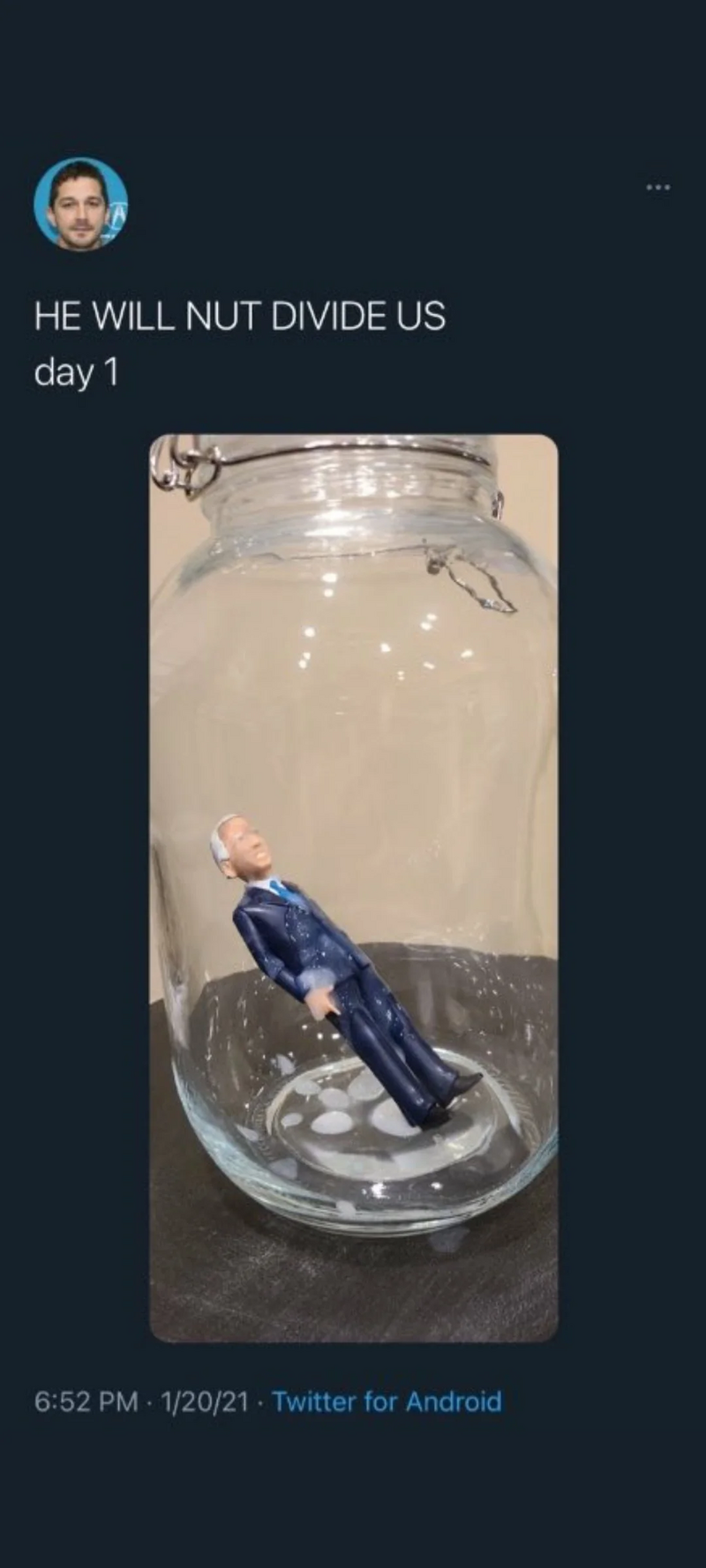Open the tweet's three-dot overflow menu

(657, 187)
